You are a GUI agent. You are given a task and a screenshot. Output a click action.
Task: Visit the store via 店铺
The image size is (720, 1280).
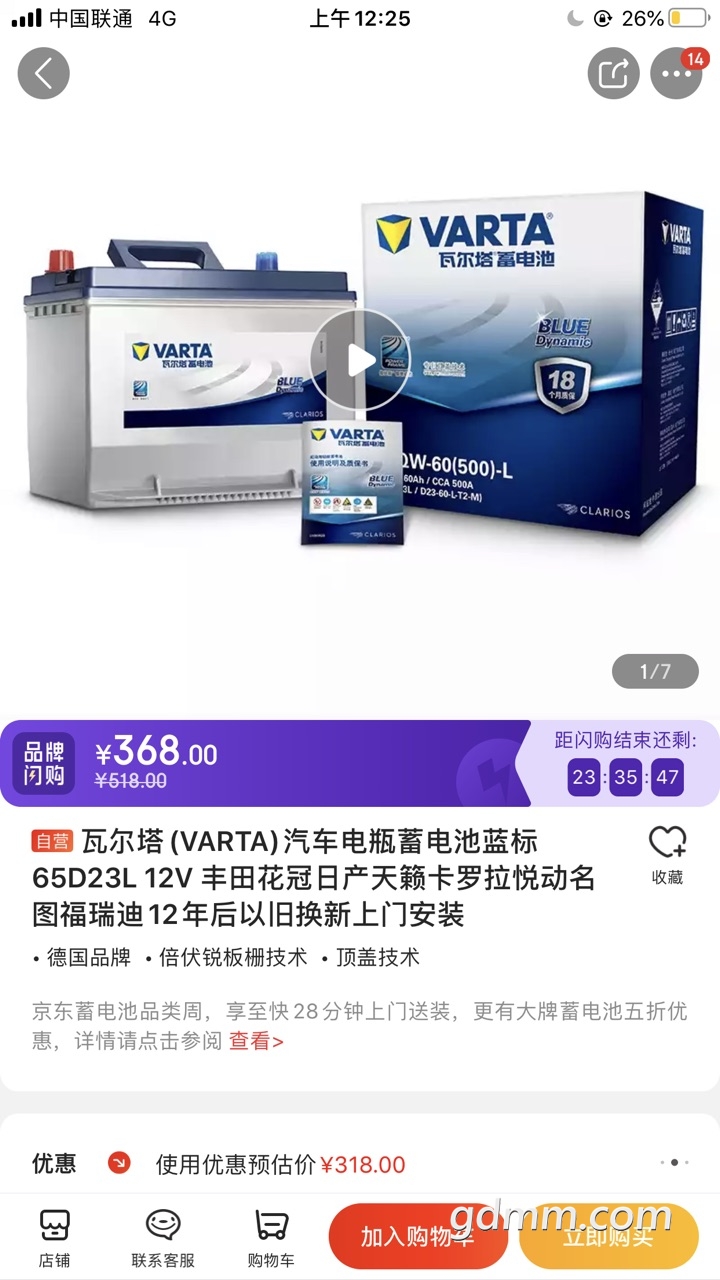tap(55, 1237)
